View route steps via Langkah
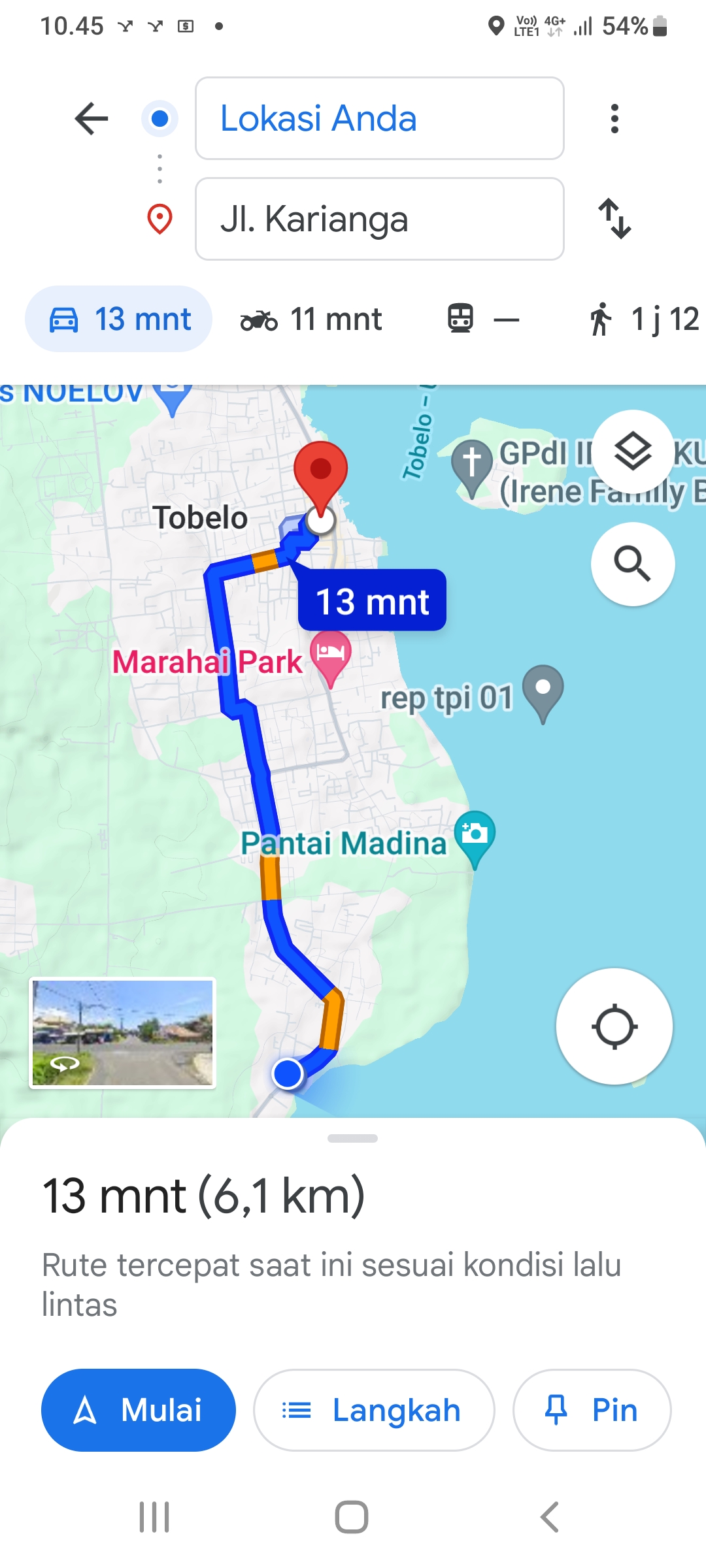The width and height of the screenshot is (706, 1568). click(374, 1410)
